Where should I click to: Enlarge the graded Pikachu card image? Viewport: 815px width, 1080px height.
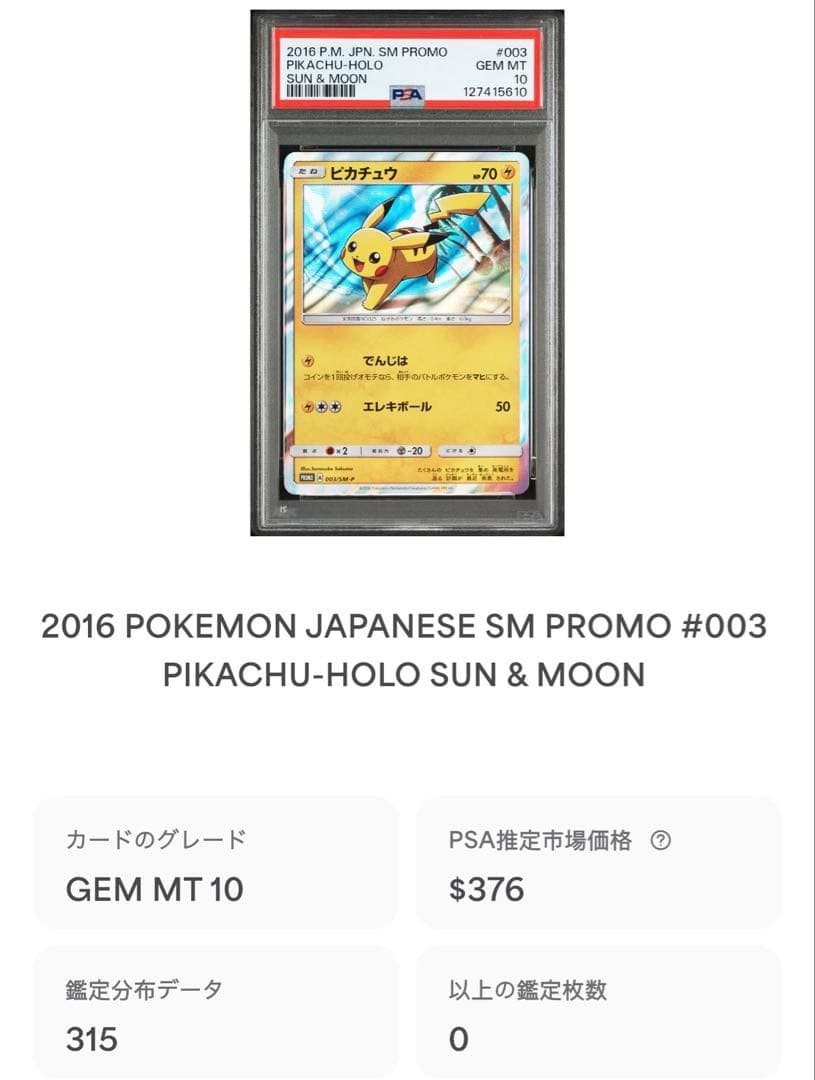click(x=407, y=273)
